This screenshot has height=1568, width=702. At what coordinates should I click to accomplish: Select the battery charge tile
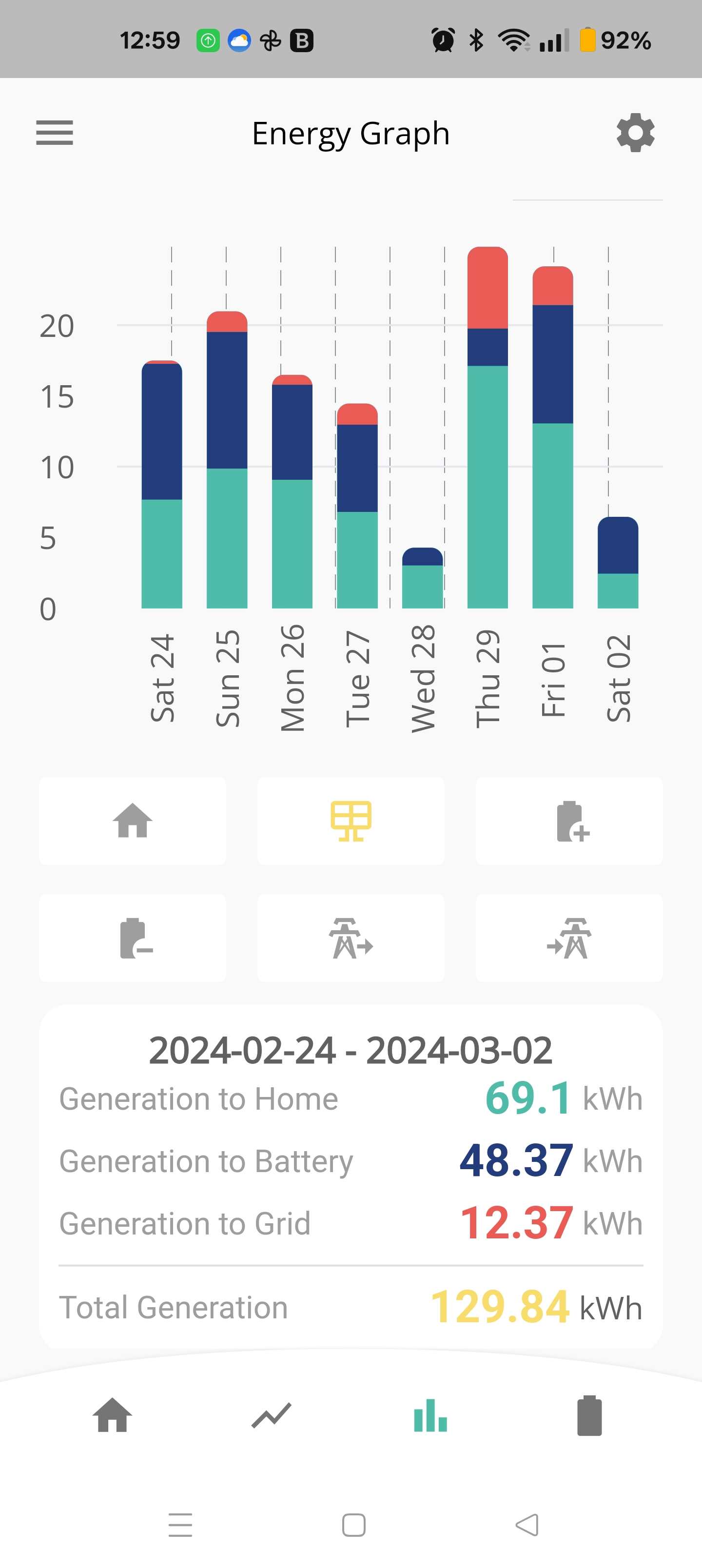click(x=568, y=821)
